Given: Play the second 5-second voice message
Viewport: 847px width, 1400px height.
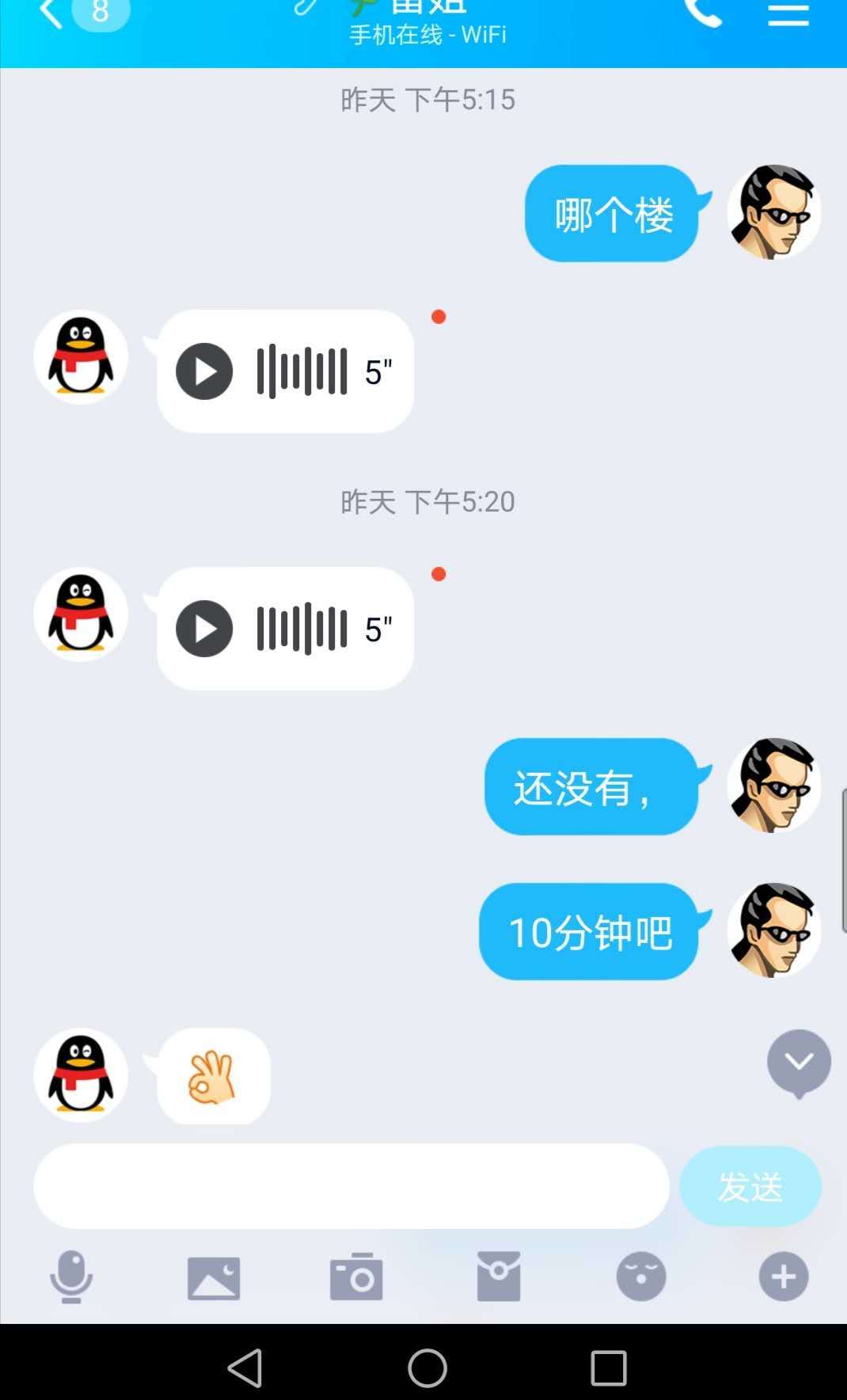Looking at the screenshot, I should click(x=203, y=628).
